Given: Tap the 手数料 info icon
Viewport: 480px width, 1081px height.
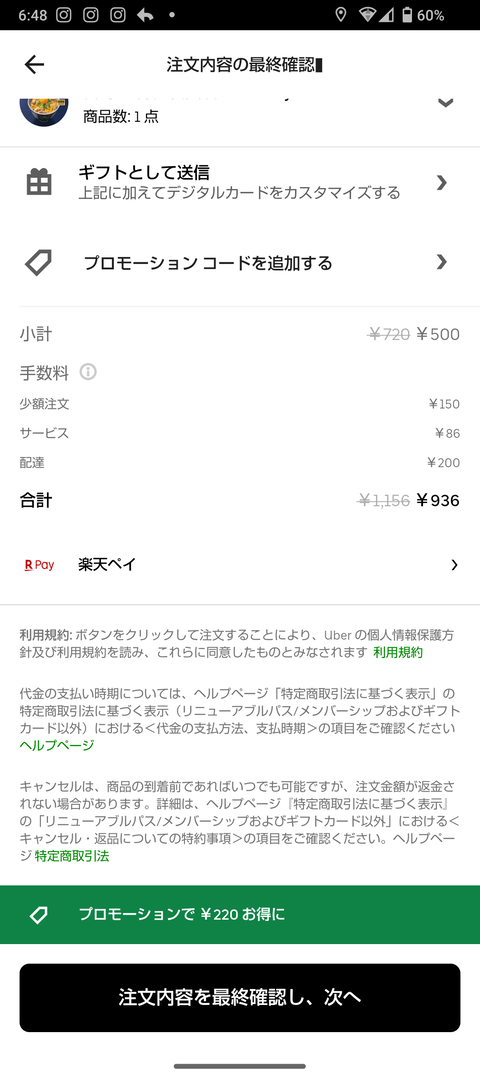Looking at the screenshot, I should (88, 372).
